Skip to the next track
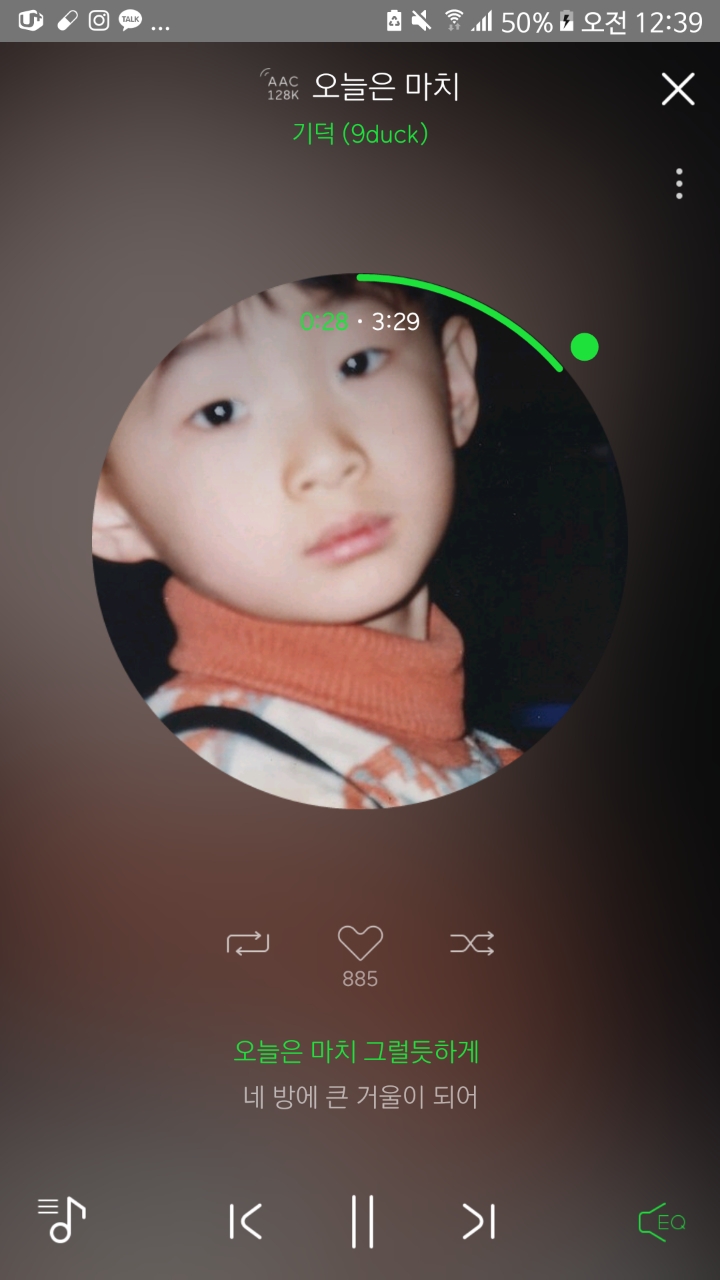 (478, 1221)
